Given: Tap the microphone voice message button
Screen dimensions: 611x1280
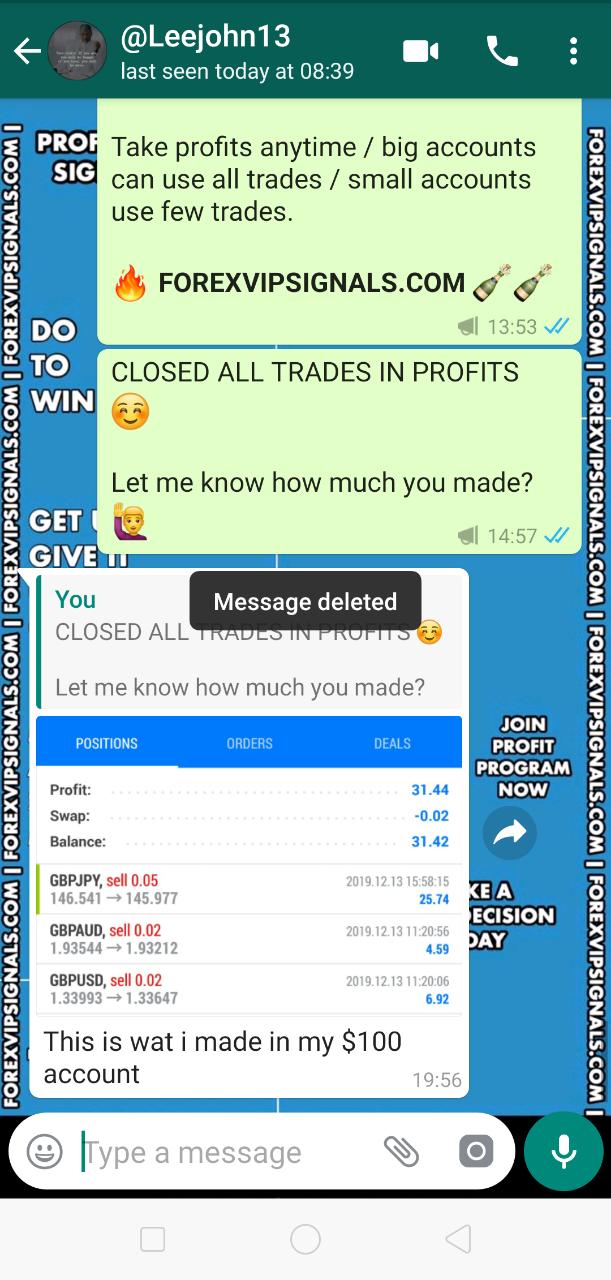Looking at the screenshot, I should coord(563,1152).
